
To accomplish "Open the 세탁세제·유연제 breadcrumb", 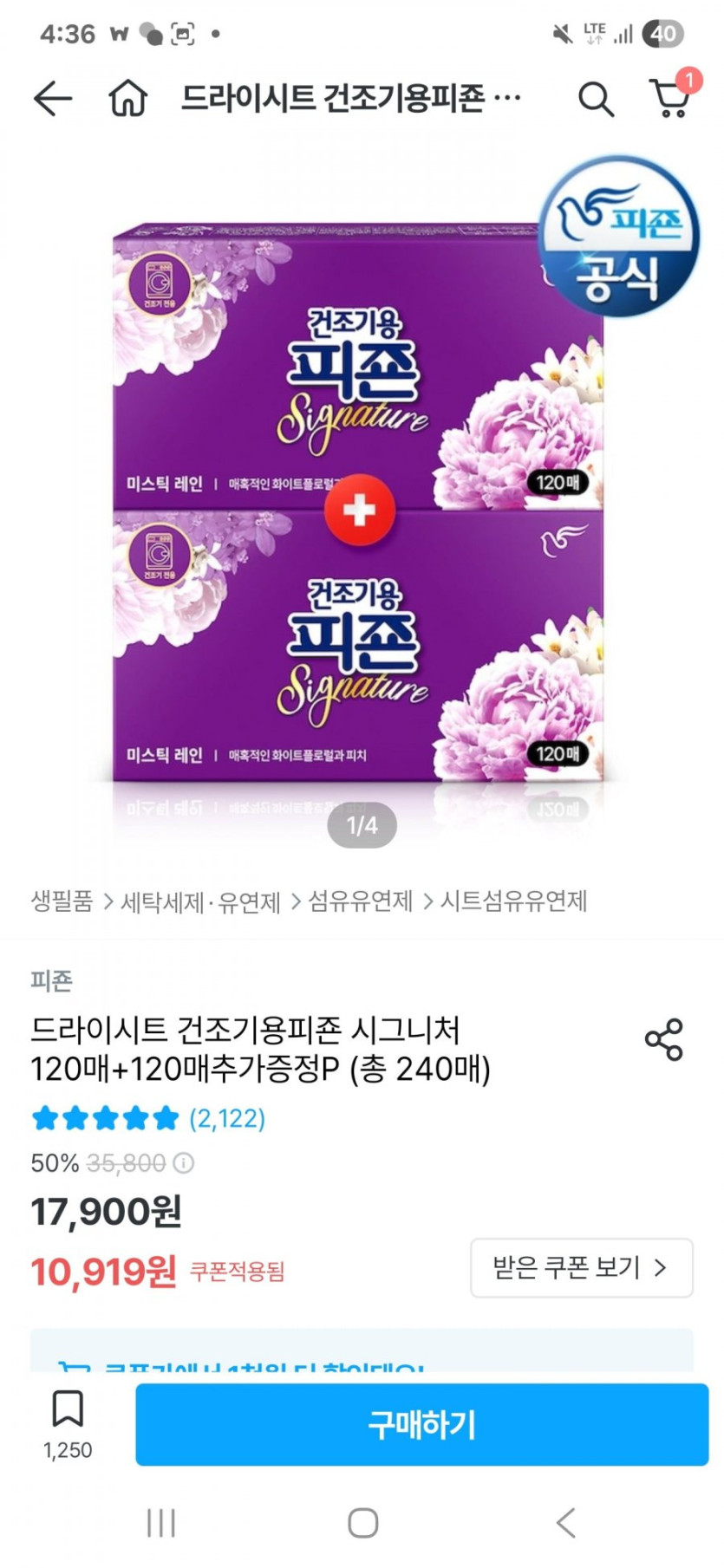I will [200, 902].
